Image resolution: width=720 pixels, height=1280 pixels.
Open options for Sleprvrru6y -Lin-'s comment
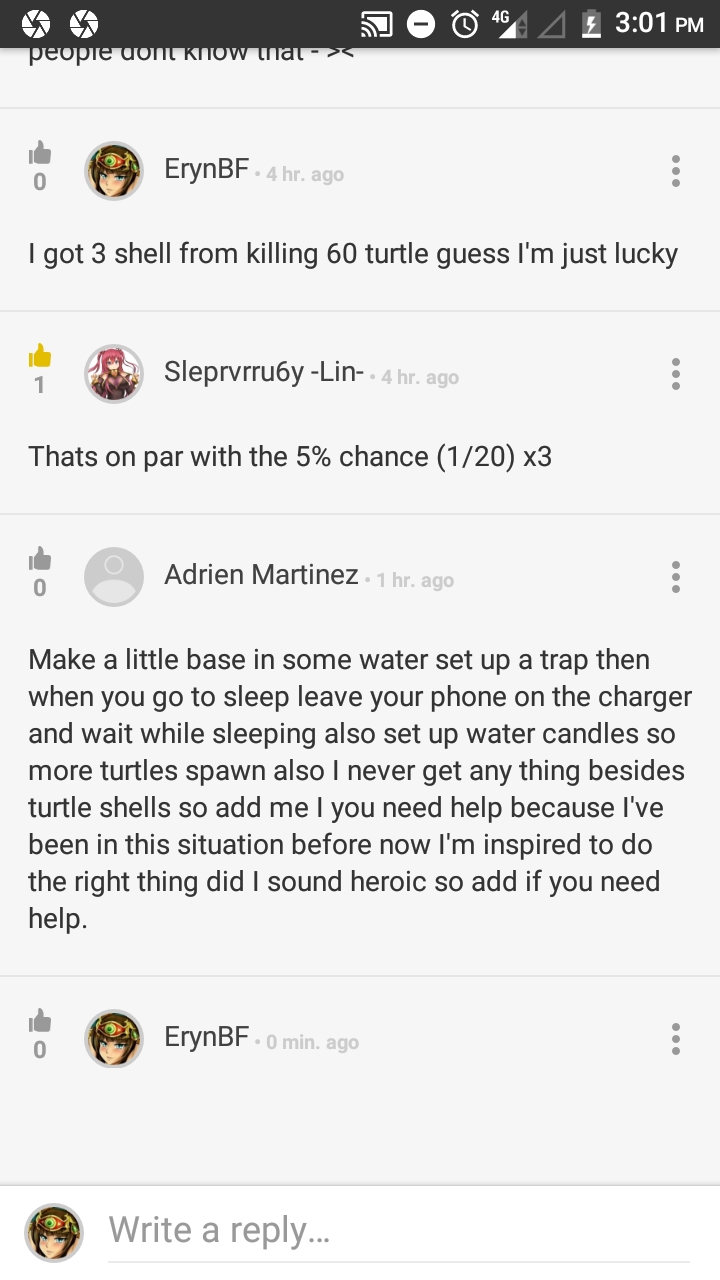[676, 374]
